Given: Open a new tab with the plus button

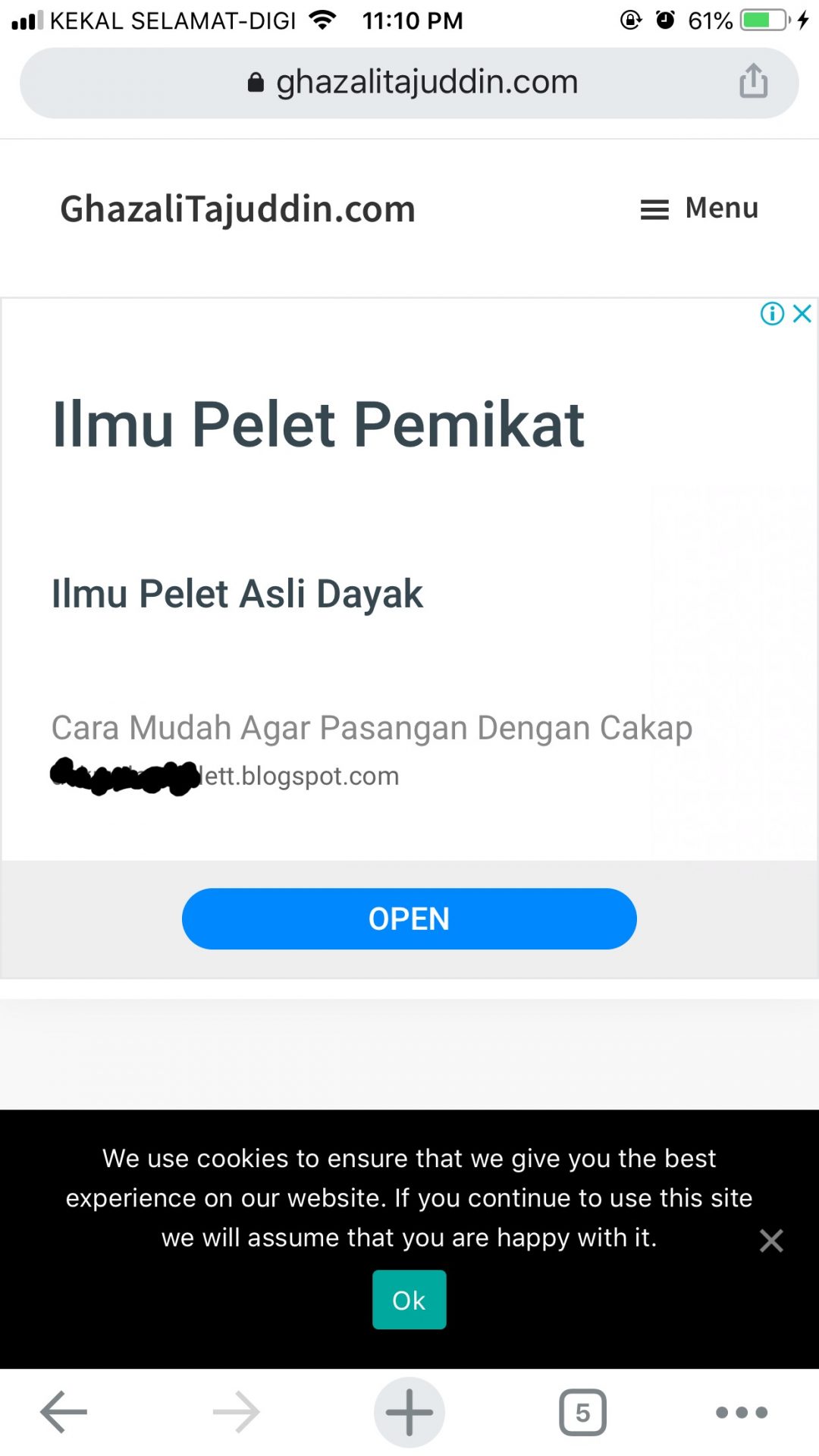Looking at the screenshot, I should (409, 1412).
